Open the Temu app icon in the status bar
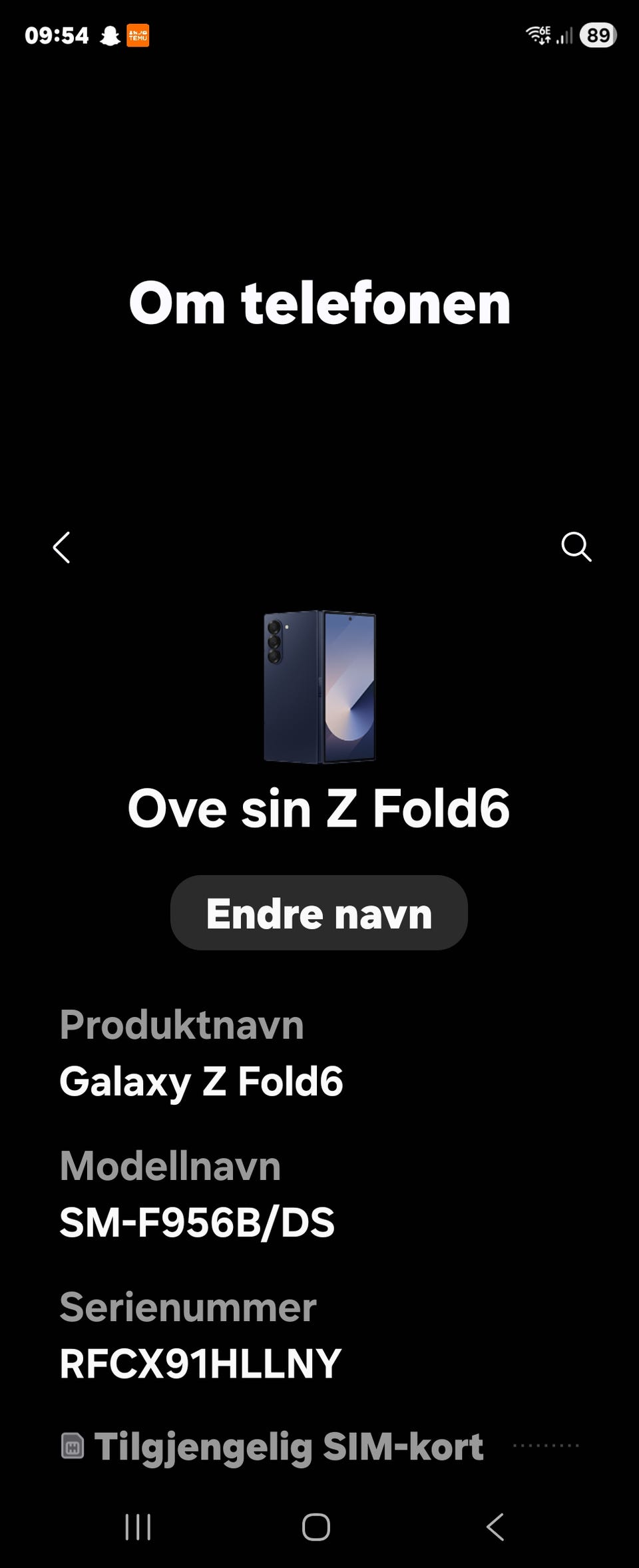This screenshot has width=639, height=1568. click(x=140, y=34)
